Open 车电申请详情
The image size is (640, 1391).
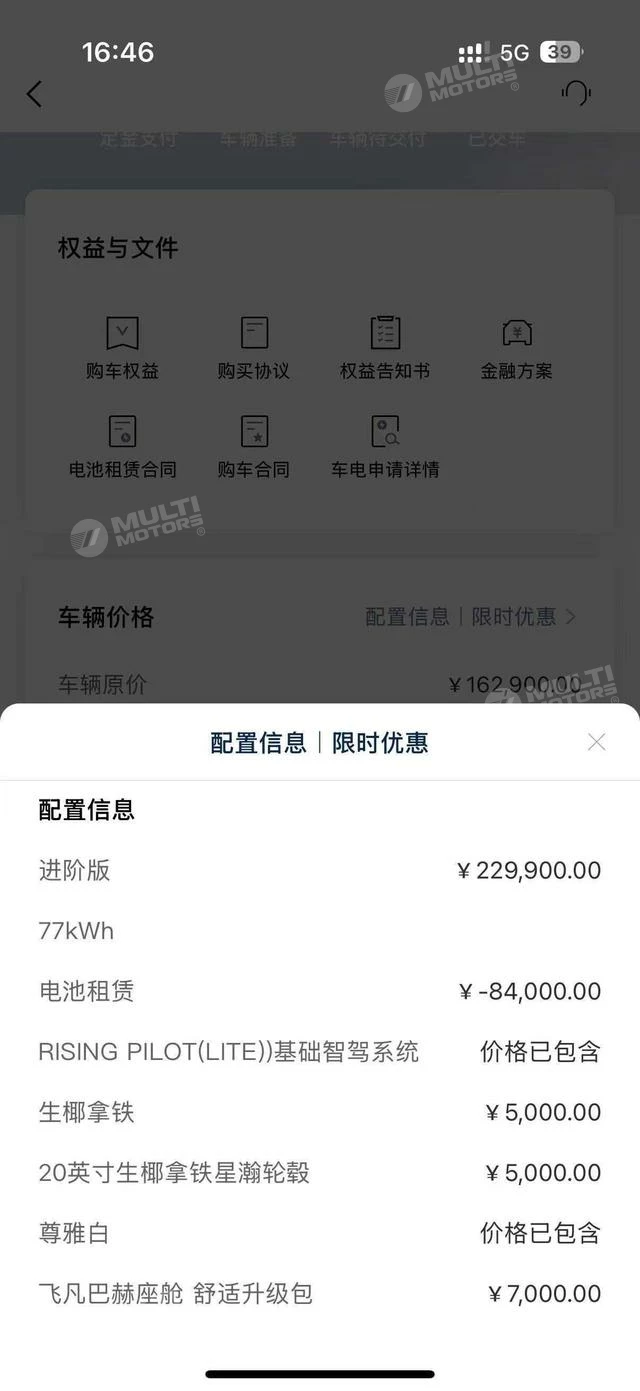point(385,446)
